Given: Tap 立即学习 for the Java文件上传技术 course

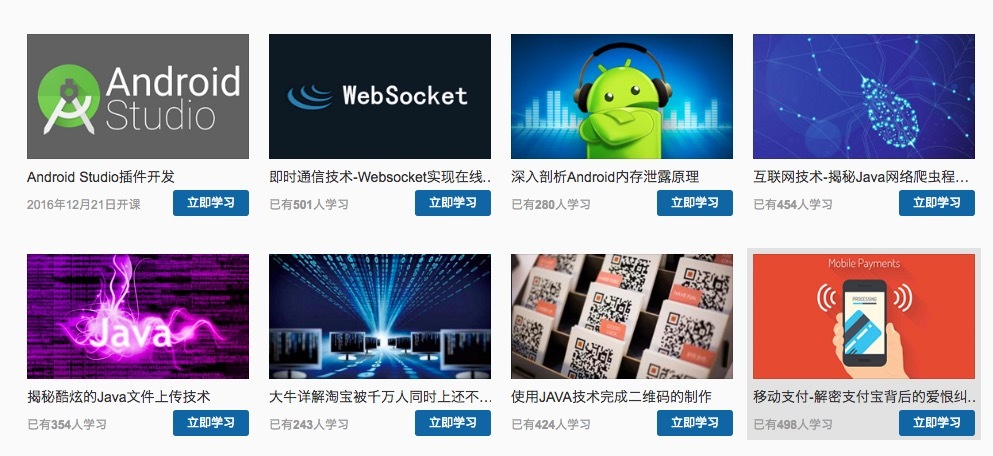Looking at the screenshot, I should pyautogui.click(x=211, y=423).
